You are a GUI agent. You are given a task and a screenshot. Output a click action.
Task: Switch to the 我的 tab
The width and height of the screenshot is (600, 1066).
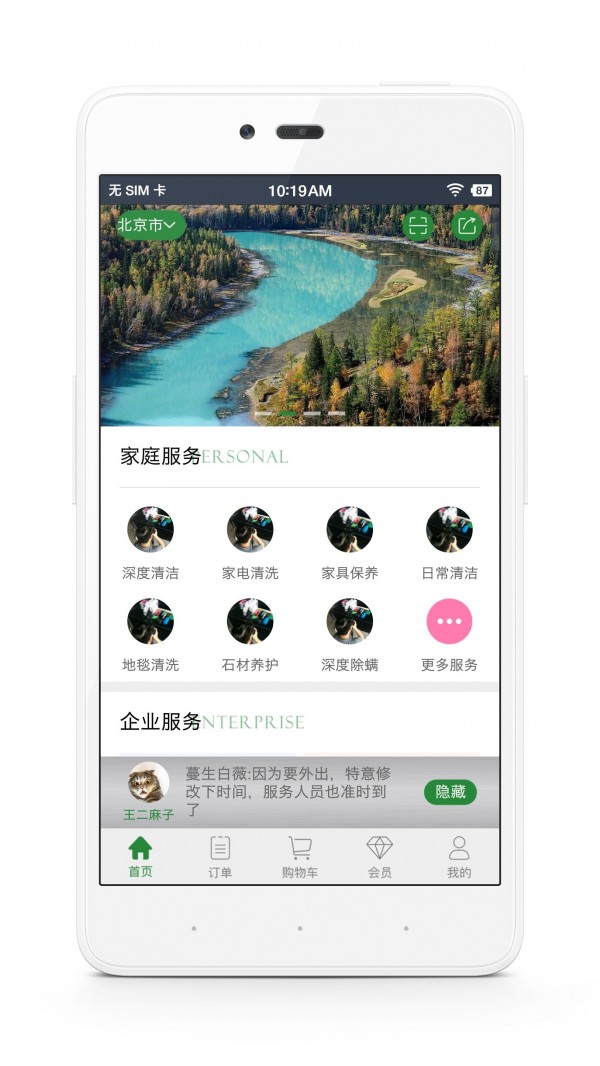(459, 856)
